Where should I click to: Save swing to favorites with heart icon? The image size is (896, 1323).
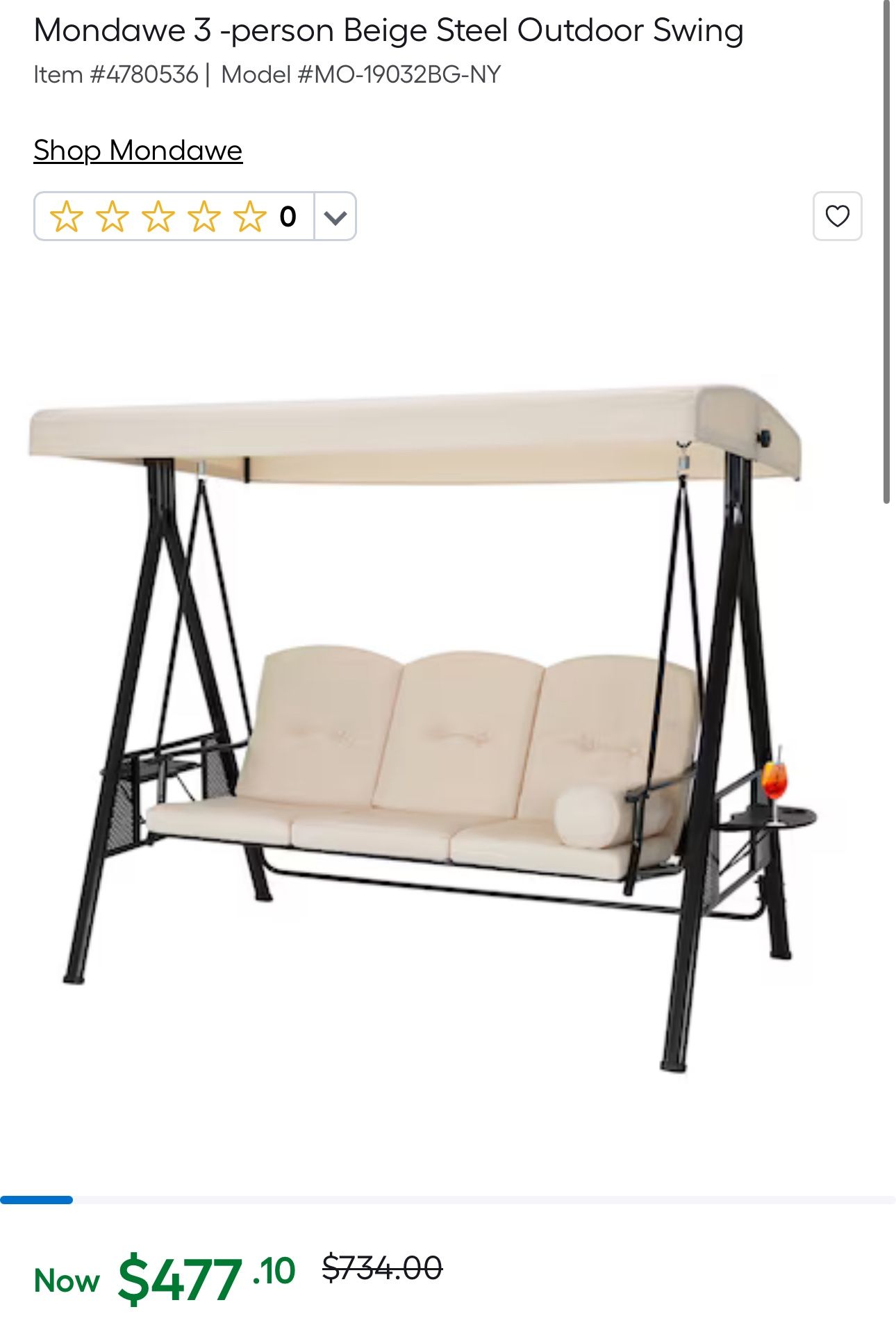point(837,216)
